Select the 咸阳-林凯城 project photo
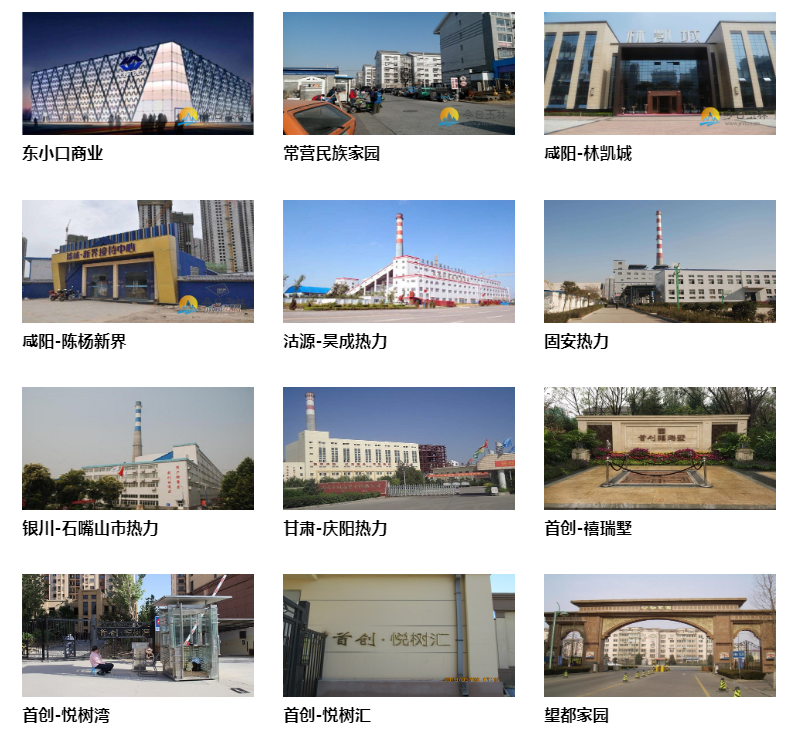 660,73
